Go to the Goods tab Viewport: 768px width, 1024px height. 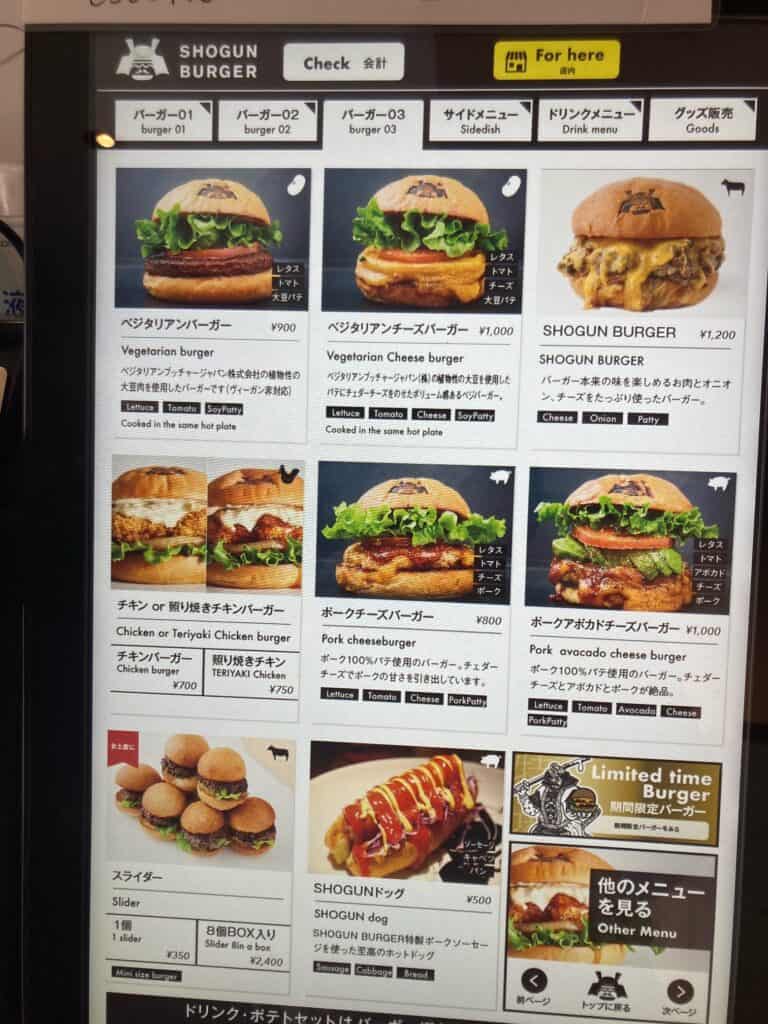(x=702, y=121)
